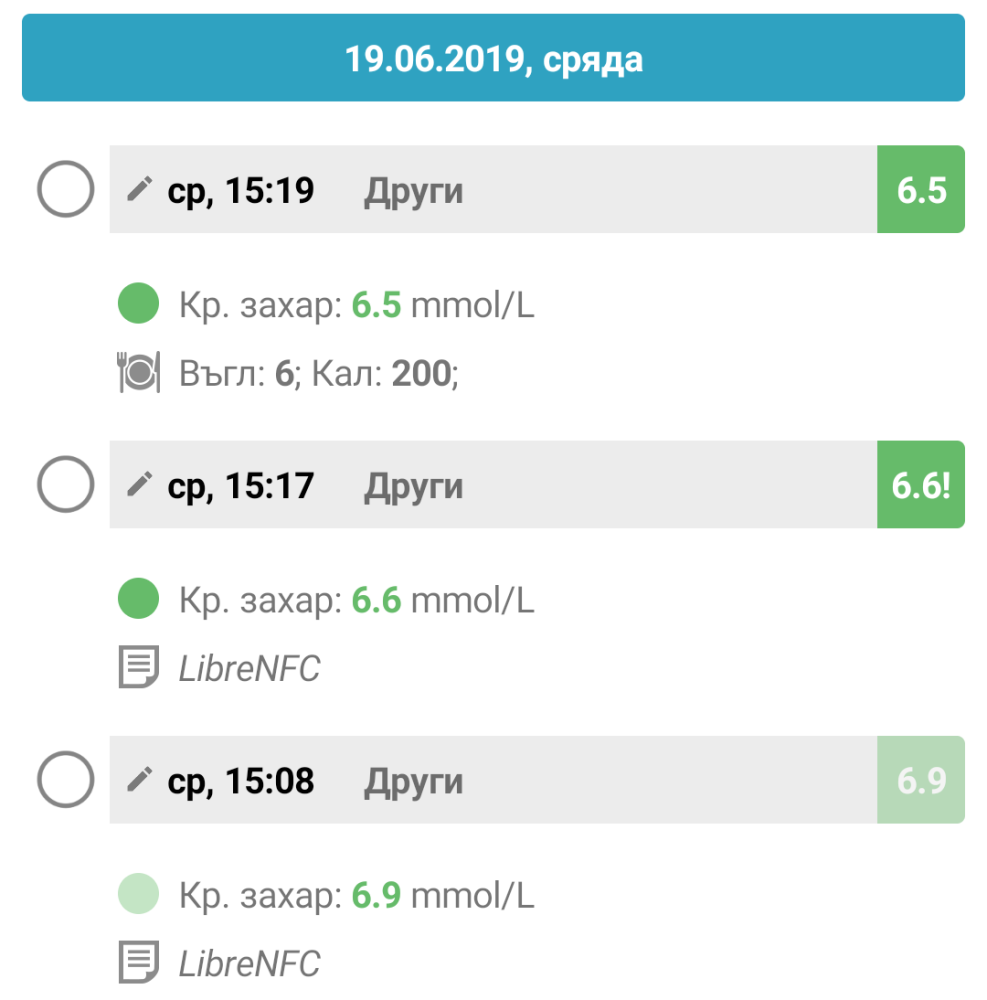The height and width of the screenshot is (1000, 987).
Task: Edit the 15:17 log entry
Action: pos(140,485)
